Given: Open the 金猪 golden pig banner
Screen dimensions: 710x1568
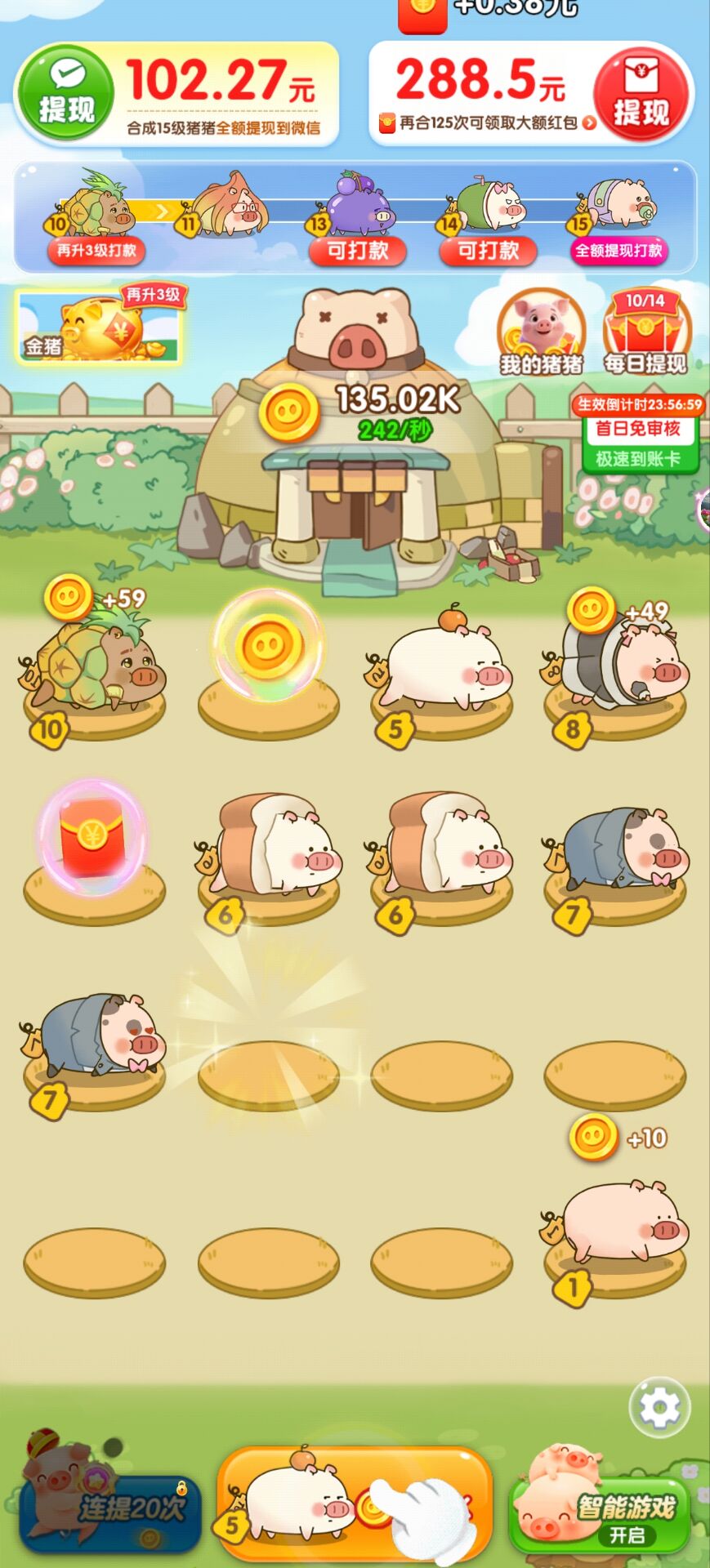Looking at the screenshot, I should pos(98,327).
